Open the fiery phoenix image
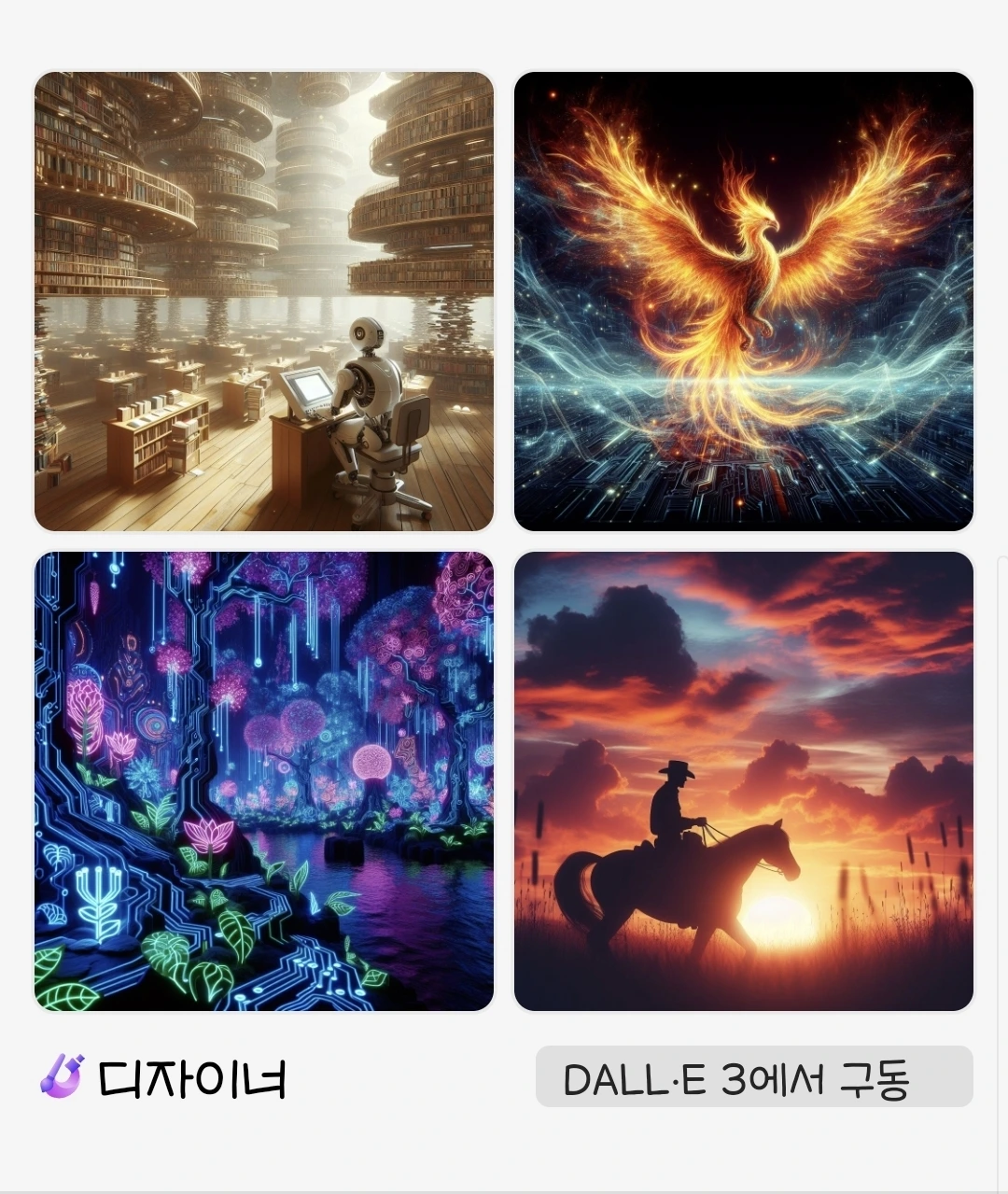The image size is (1008, 1194). pyautogui.click(x=744, y=302)
